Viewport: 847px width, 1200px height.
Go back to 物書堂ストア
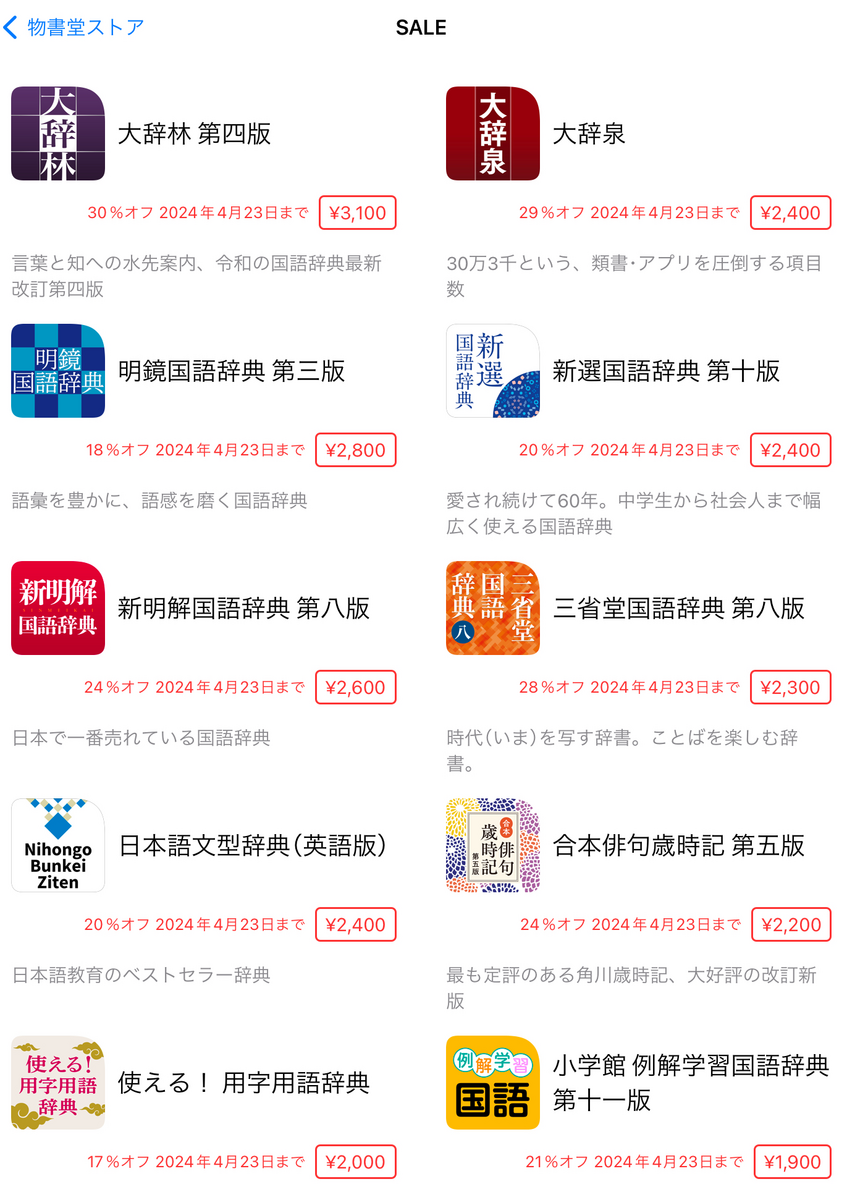point(74,27)
